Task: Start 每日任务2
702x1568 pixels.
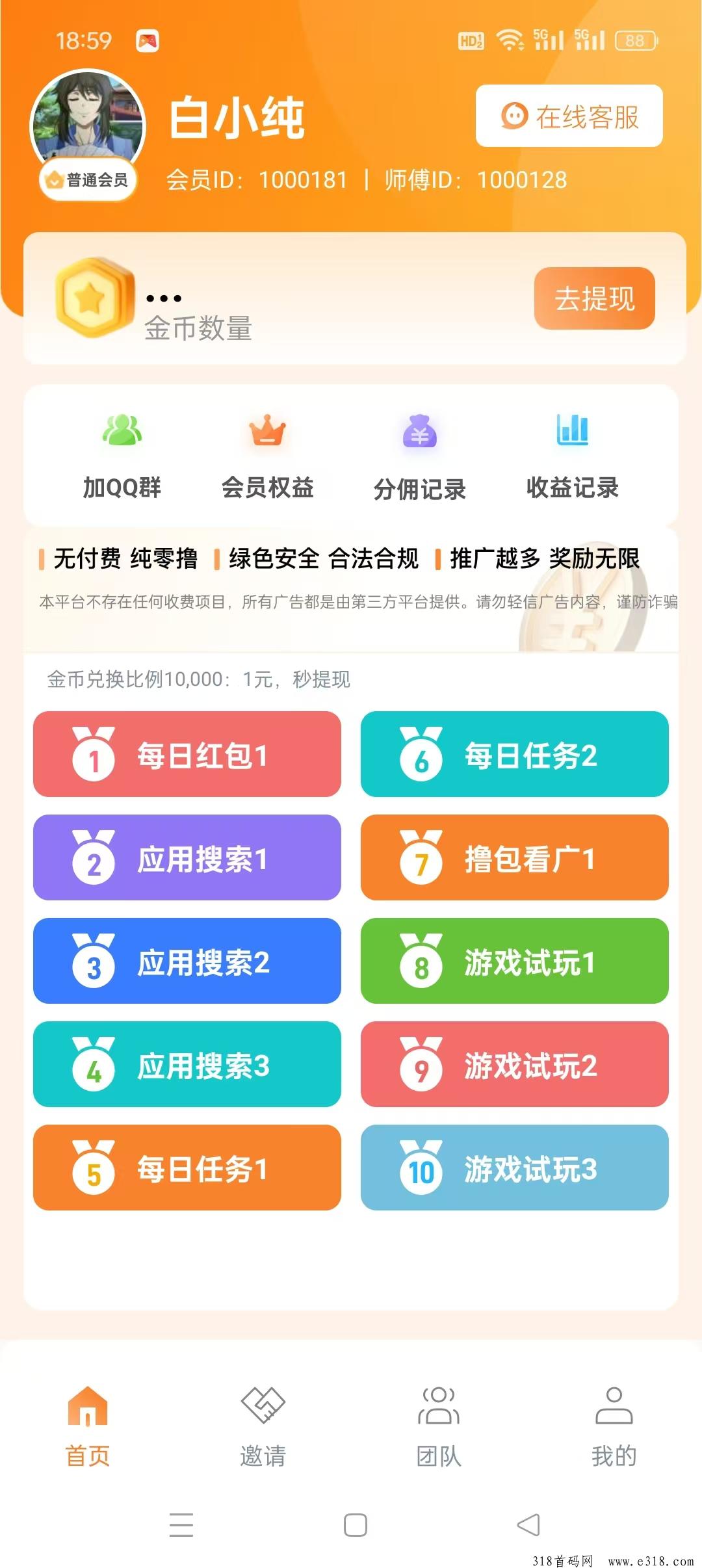Action: tap(514, 754)
